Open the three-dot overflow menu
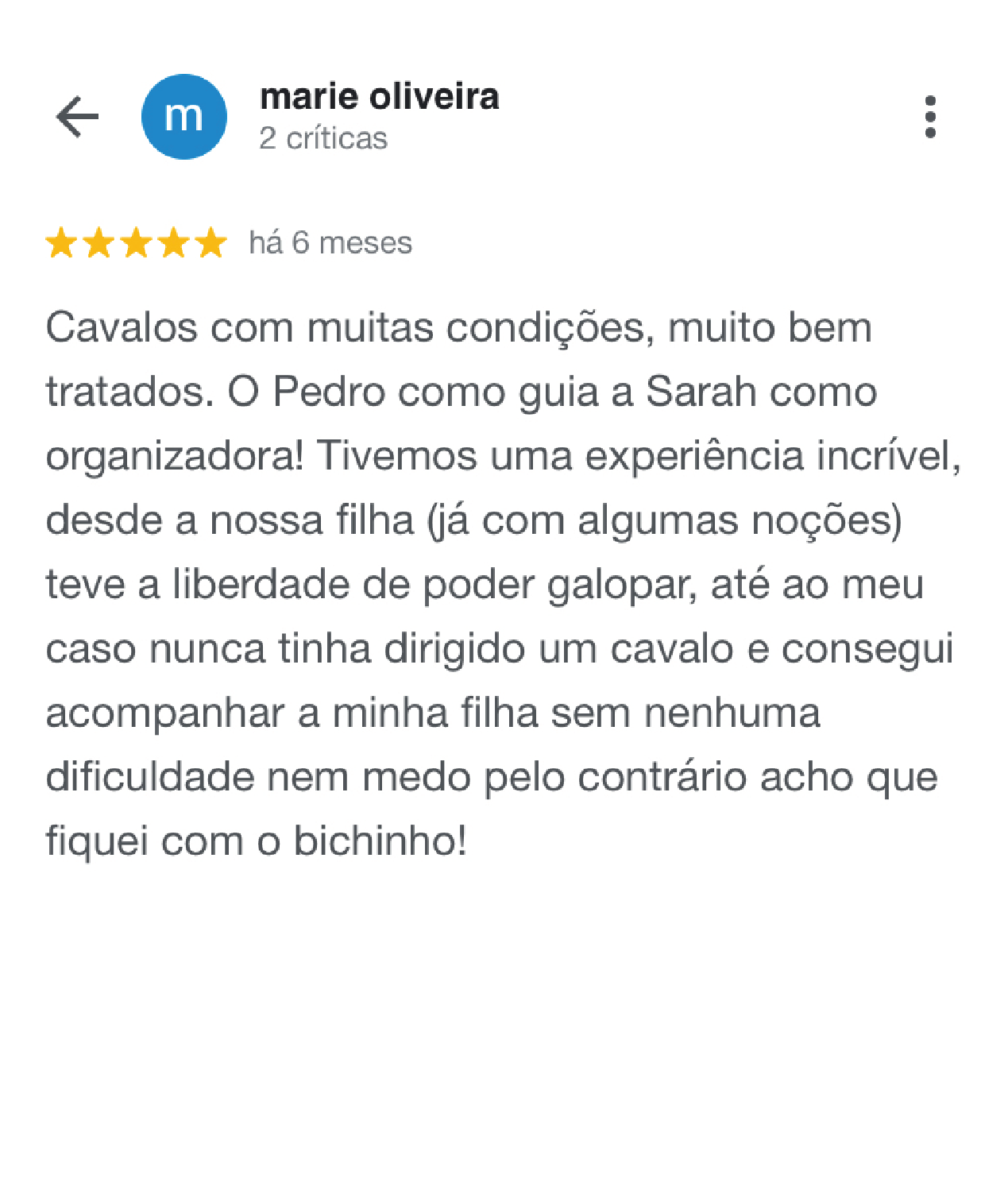Image resolution: width=1008 pixels, height=1198 pixels. [930, 117]
